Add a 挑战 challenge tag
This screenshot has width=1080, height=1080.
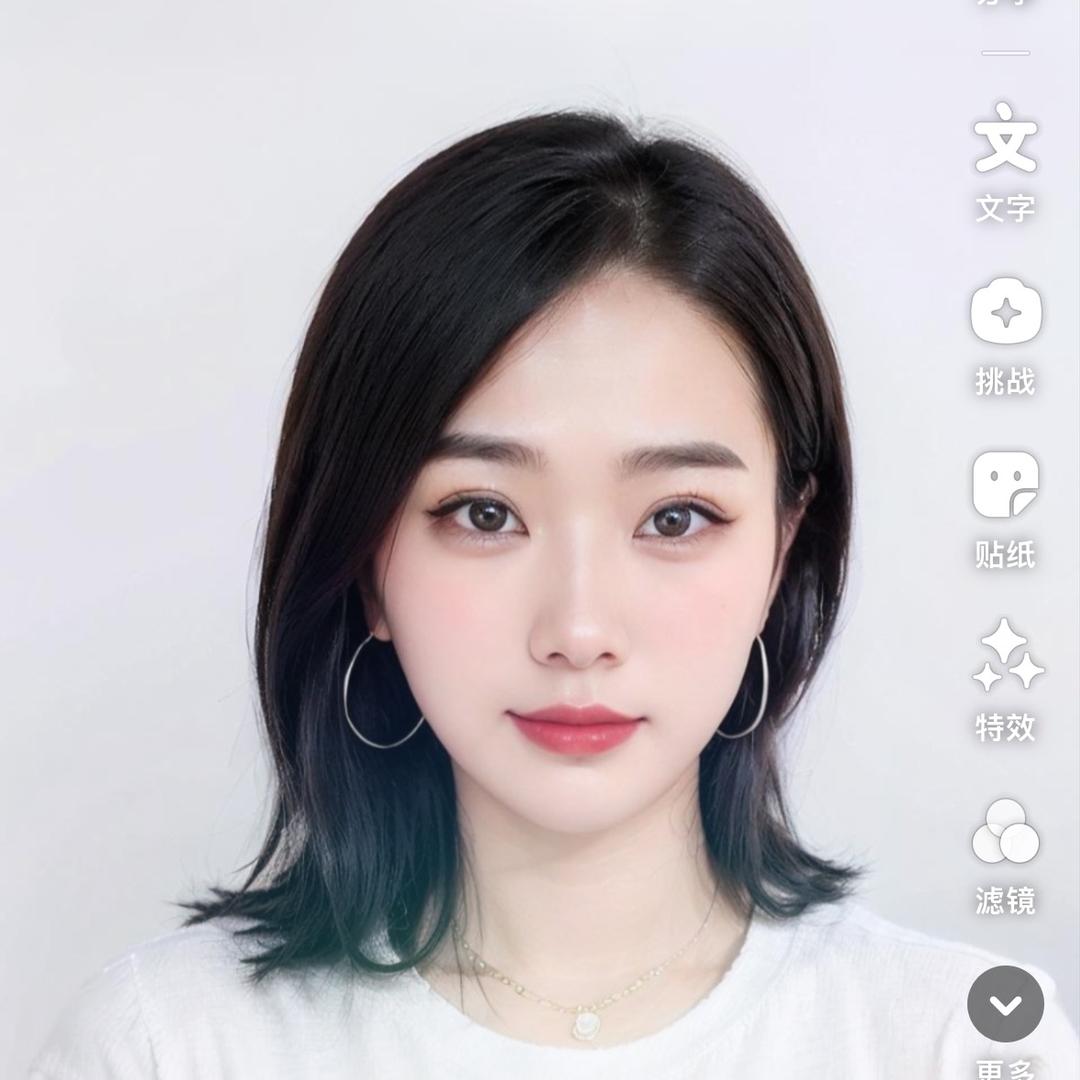point(1005,314)
